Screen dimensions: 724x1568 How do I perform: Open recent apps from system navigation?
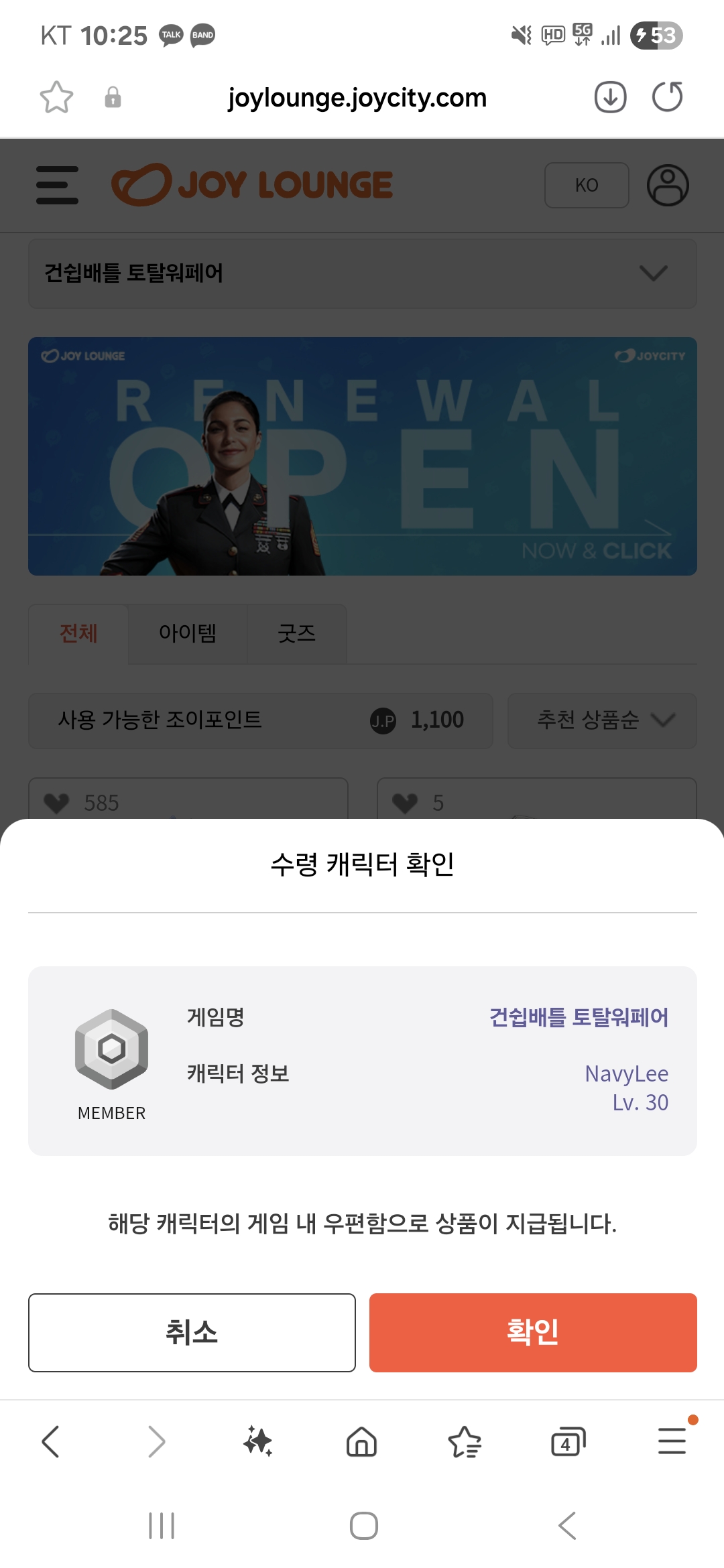point(162,1526)
